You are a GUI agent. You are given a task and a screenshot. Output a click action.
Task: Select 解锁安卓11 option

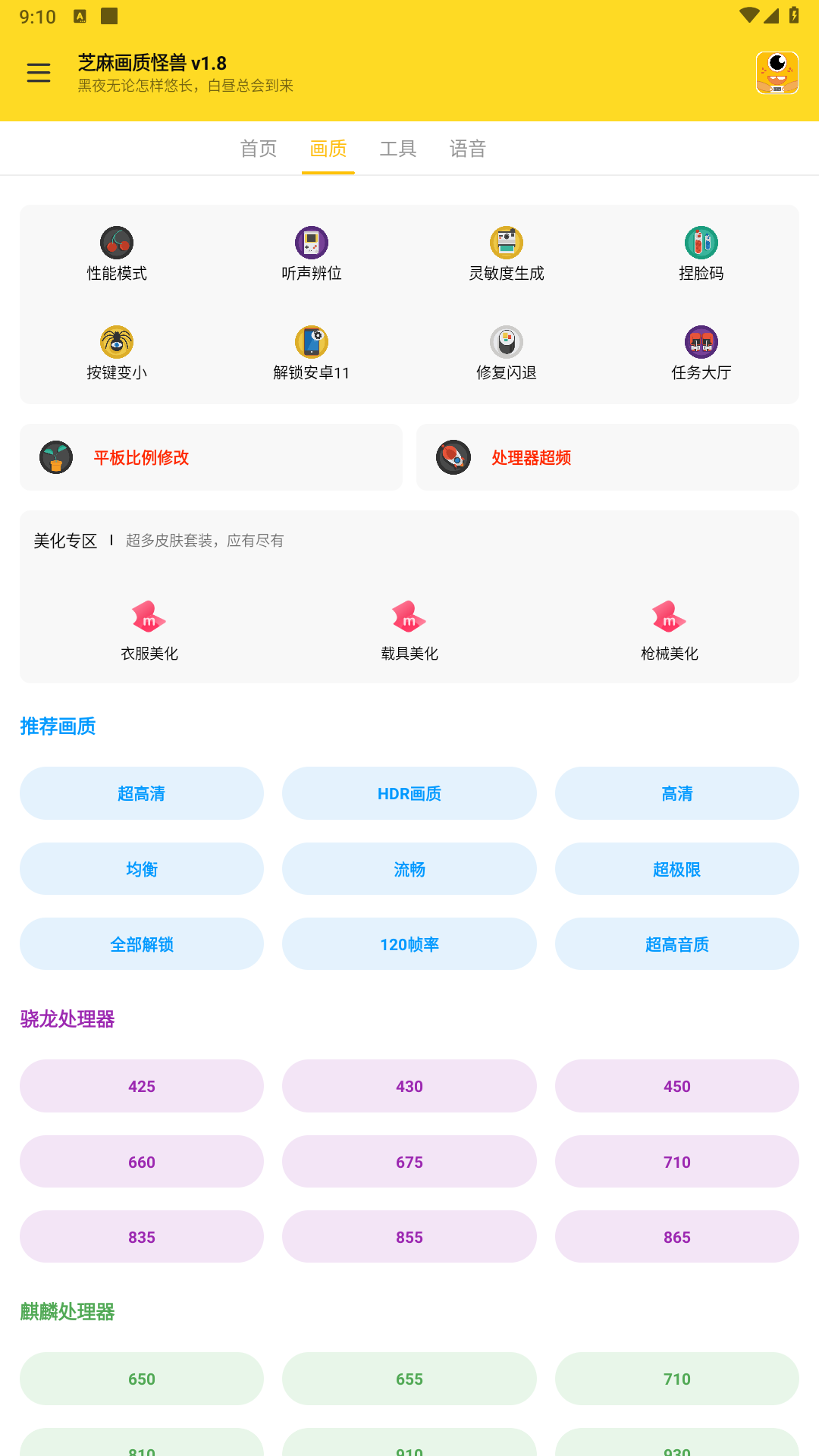(312, 353)
